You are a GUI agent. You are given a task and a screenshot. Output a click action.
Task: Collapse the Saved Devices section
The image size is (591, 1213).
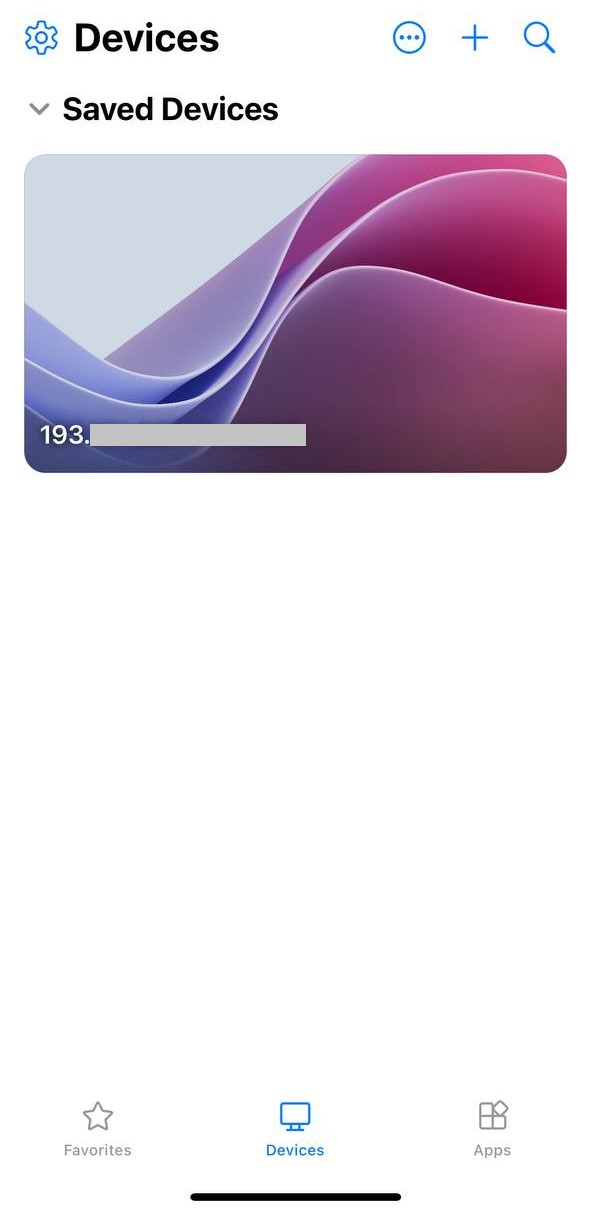39,109
